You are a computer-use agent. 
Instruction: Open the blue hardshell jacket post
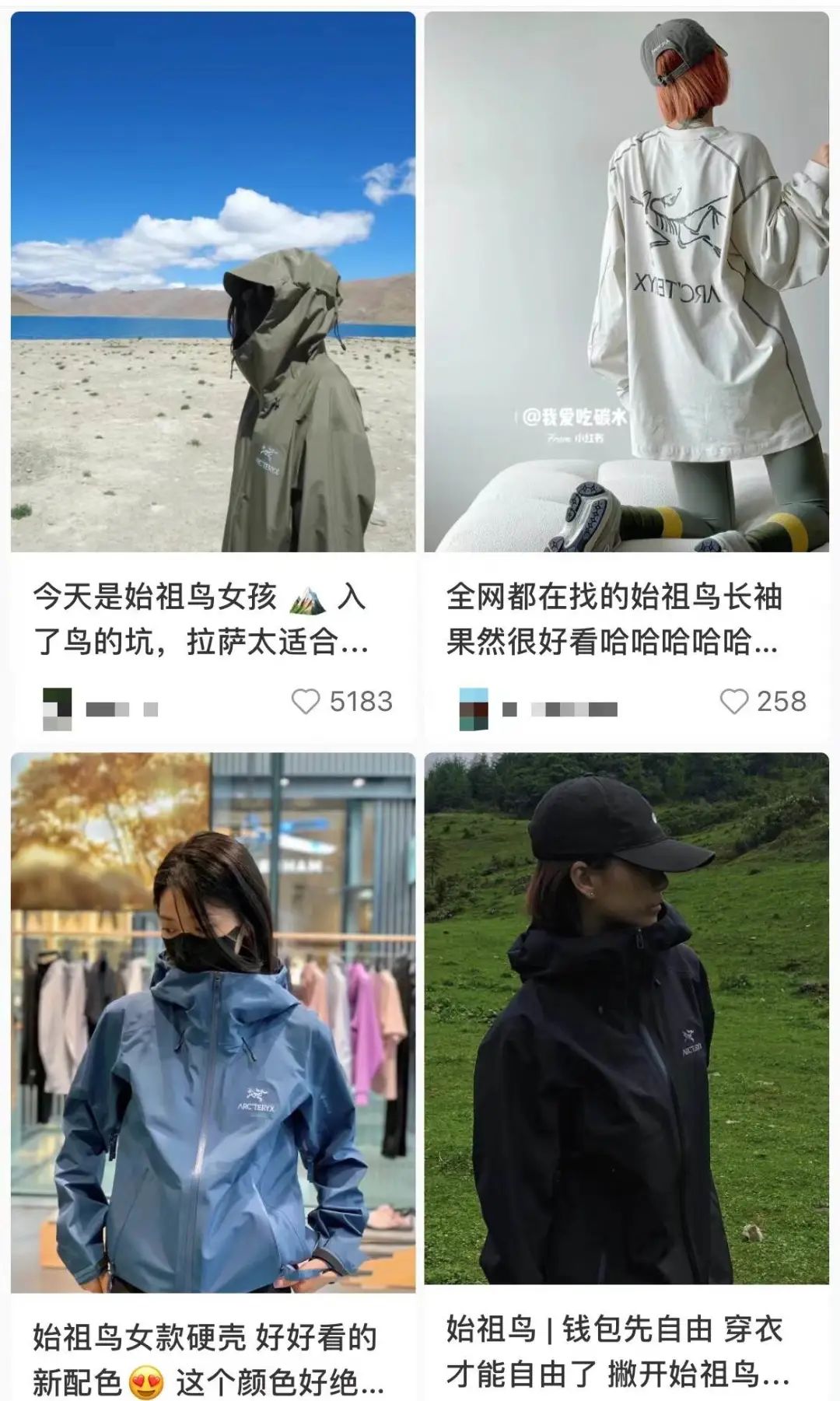(212, 1022)
